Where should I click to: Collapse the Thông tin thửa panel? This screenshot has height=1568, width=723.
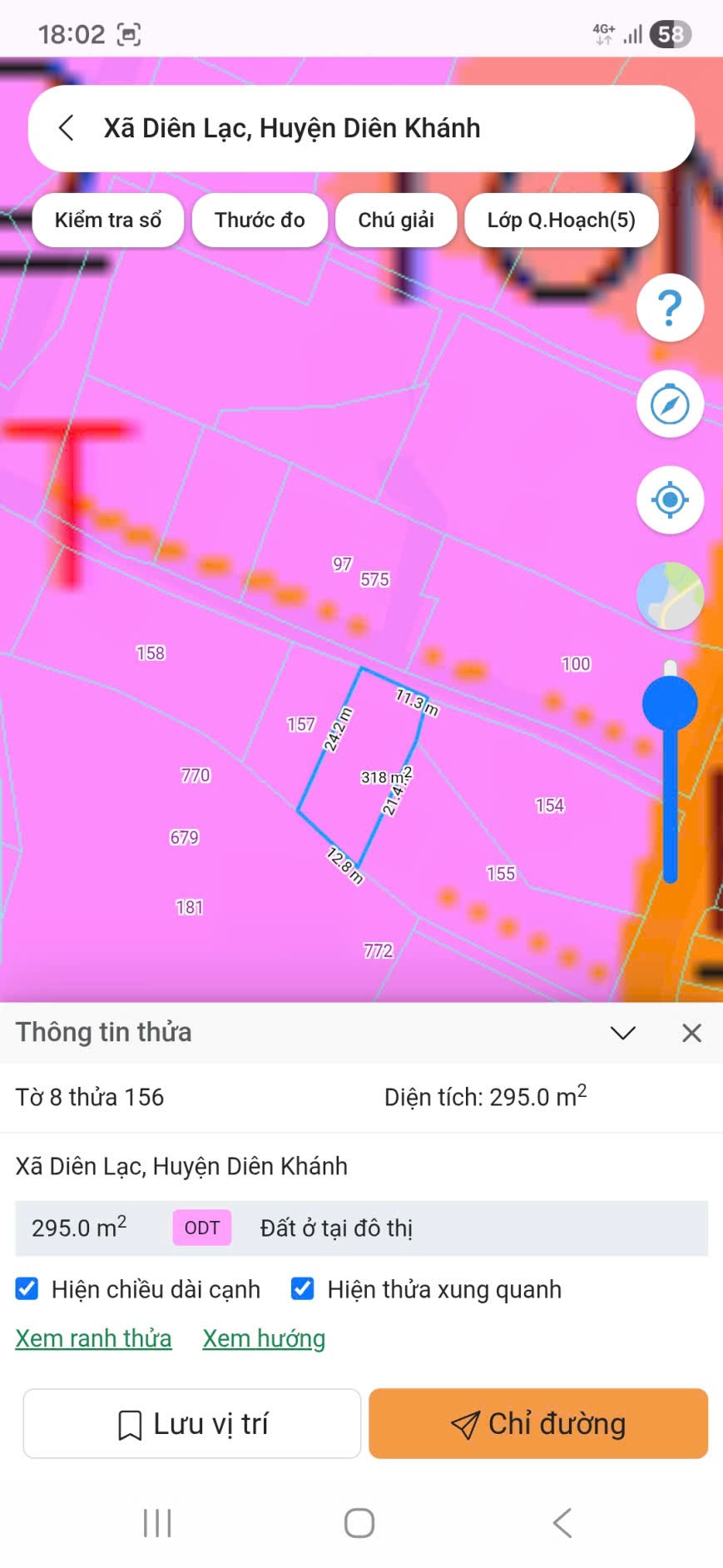click(x=622, y=1033)
